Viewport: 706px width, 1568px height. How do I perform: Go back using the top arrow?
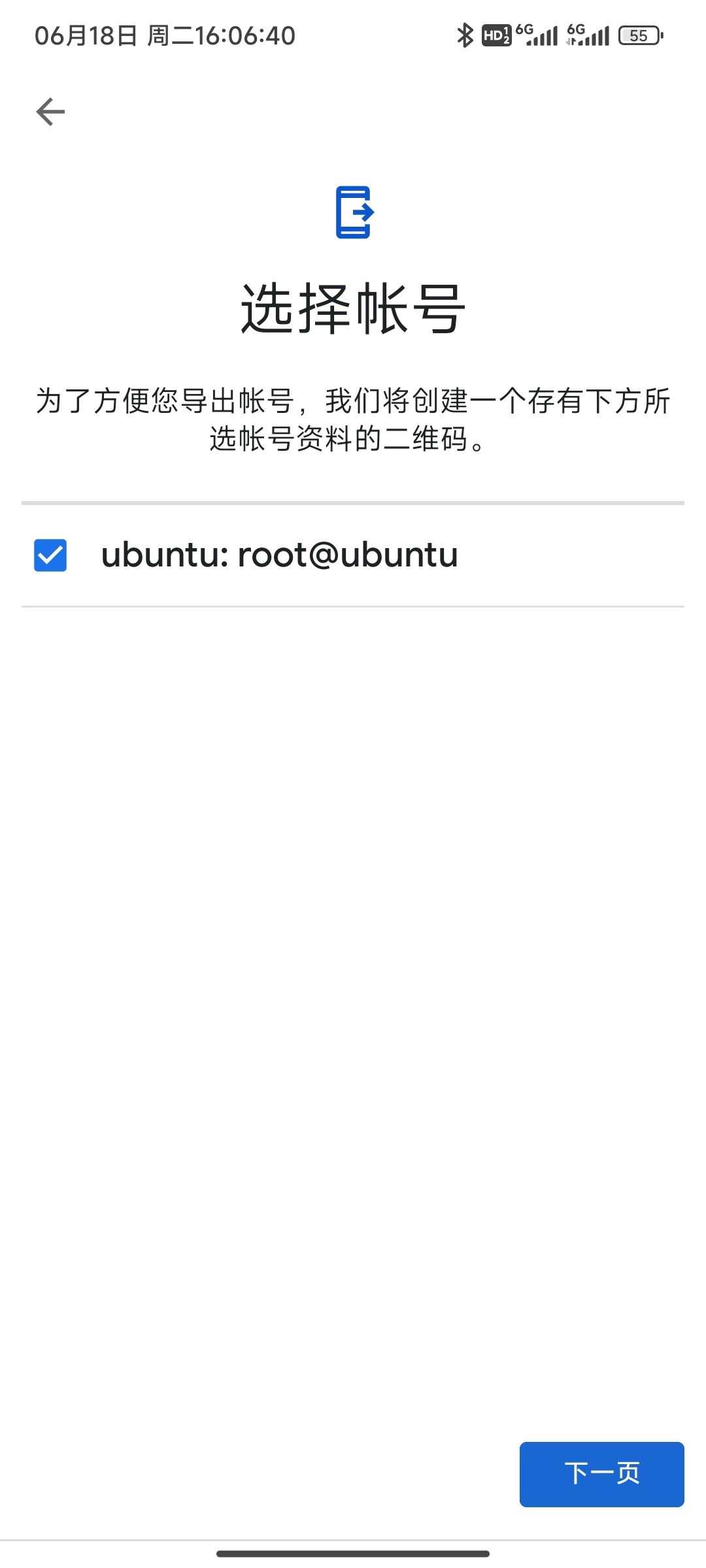pyautogui.click(x=50, y=112)
